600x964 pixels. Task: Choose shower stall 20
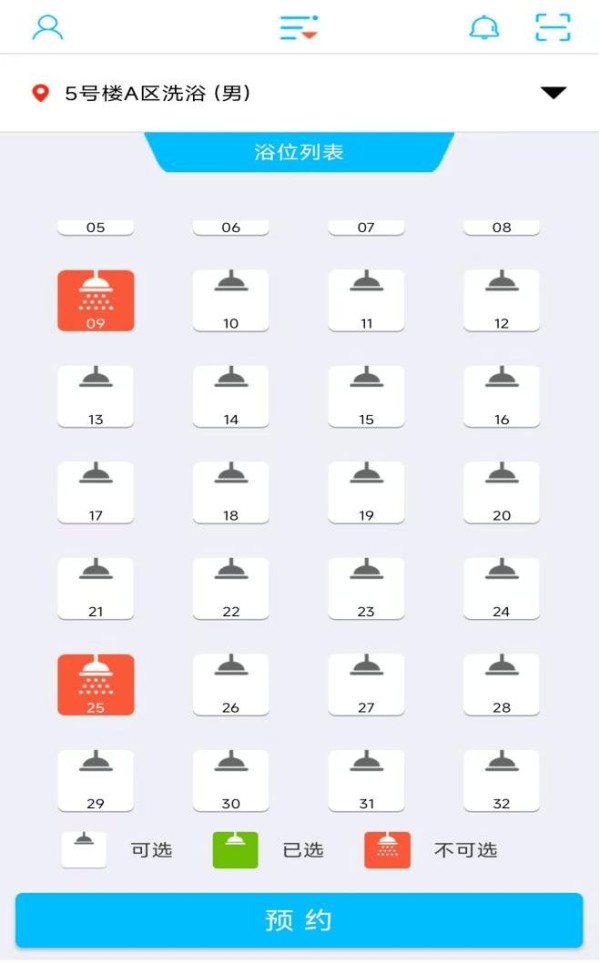(502, 492)
